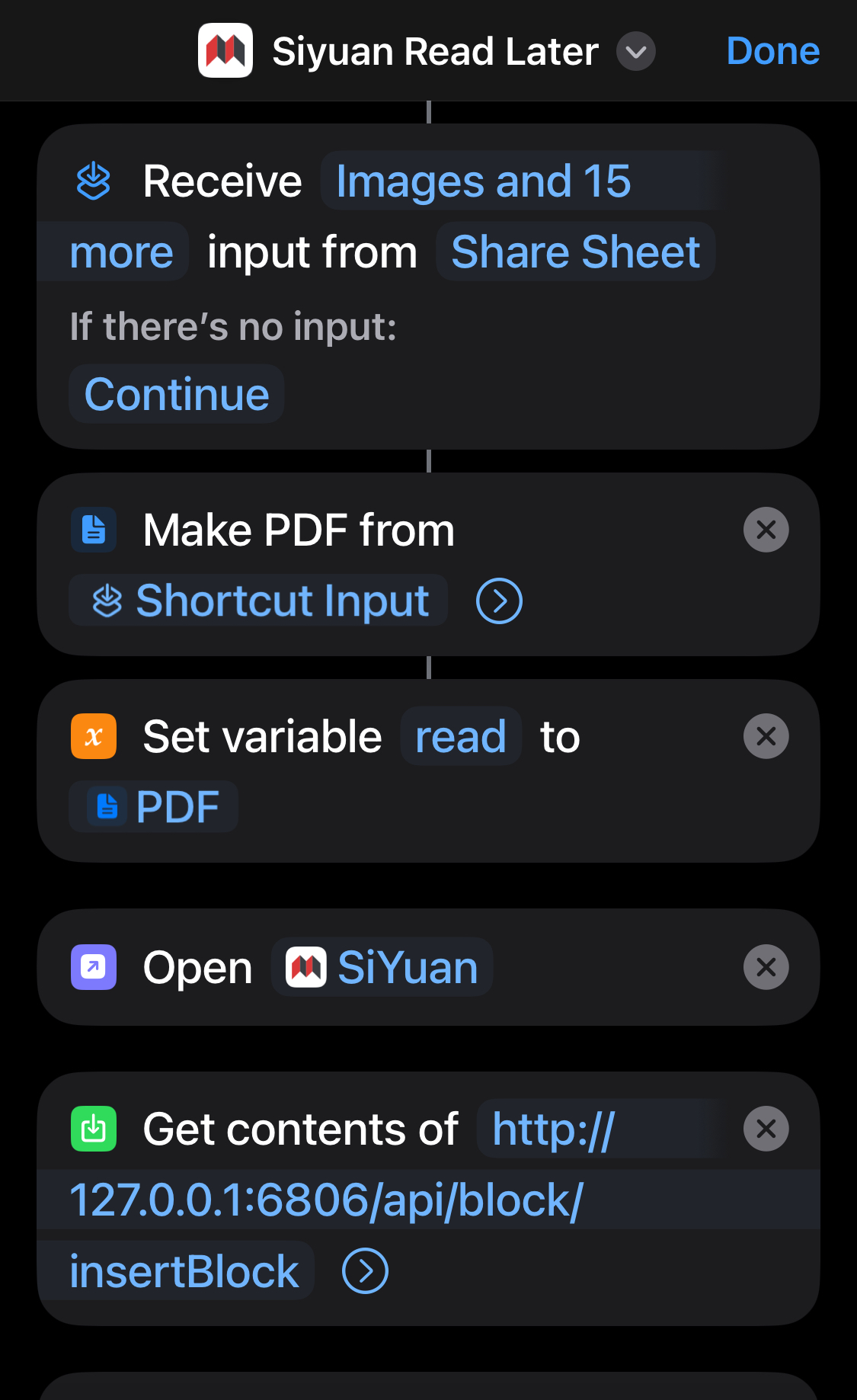This screenshot has height=1400, width=857.
Task: Change the 'Images and 15 more' input types
Action: click(x=483, y=181)
